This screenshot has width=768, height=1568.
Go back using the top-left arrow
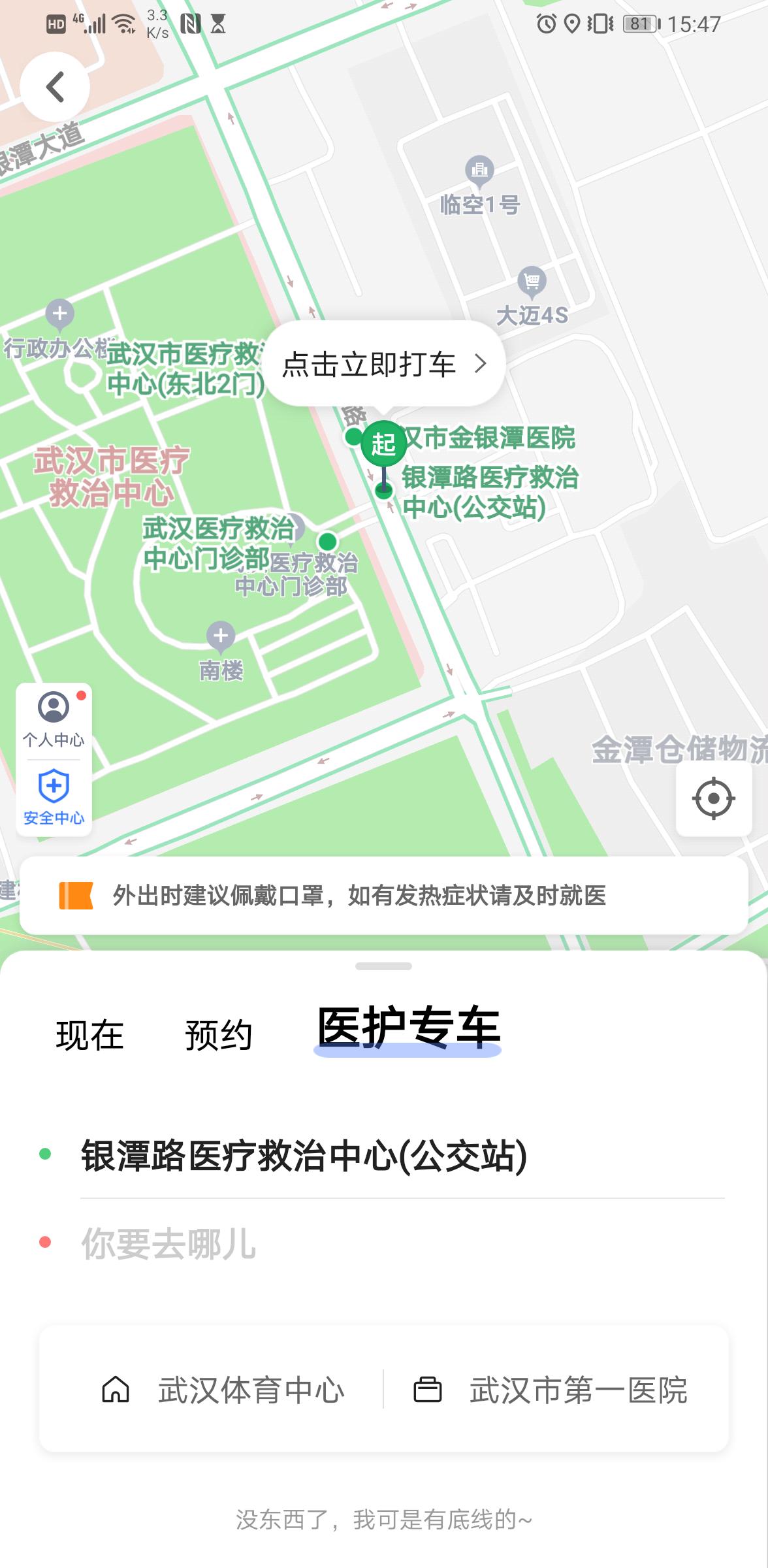tap(55, 87)
